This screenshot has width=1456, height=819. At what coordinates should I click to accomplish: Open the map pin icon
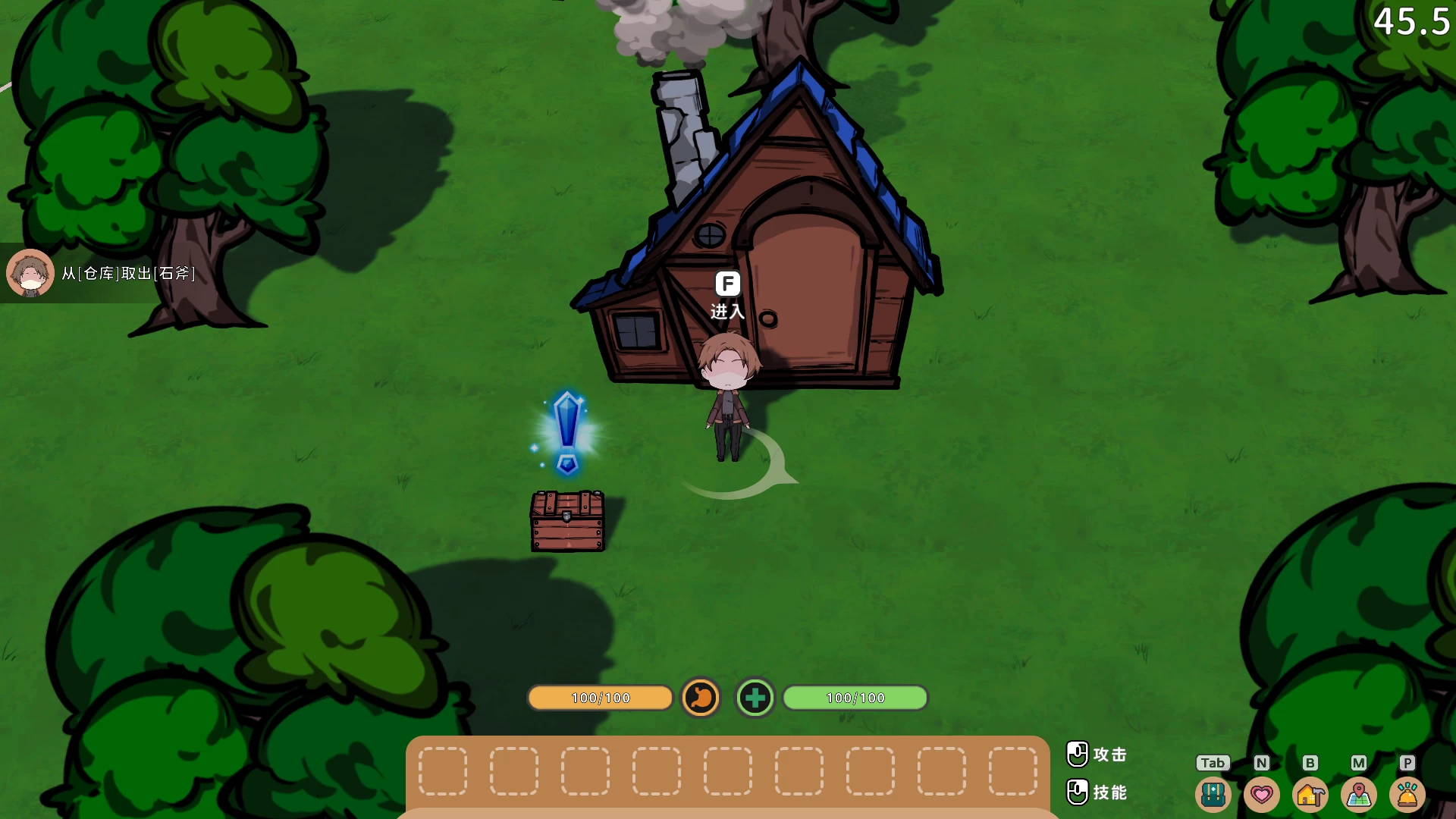click(1359, 795)
